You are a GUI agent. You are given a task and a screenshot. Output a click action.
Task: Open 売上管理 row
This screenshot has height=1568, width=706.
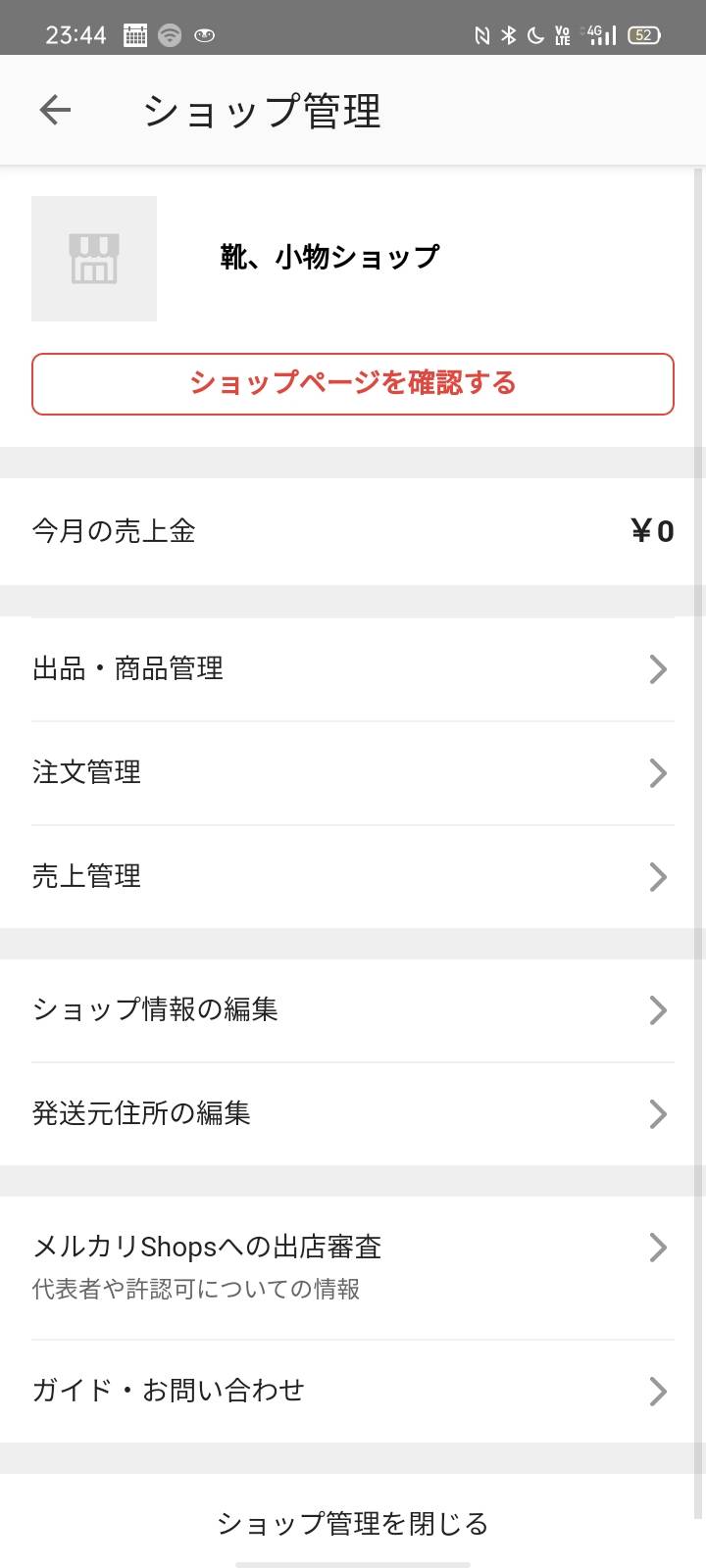click(x=353, y=877)
